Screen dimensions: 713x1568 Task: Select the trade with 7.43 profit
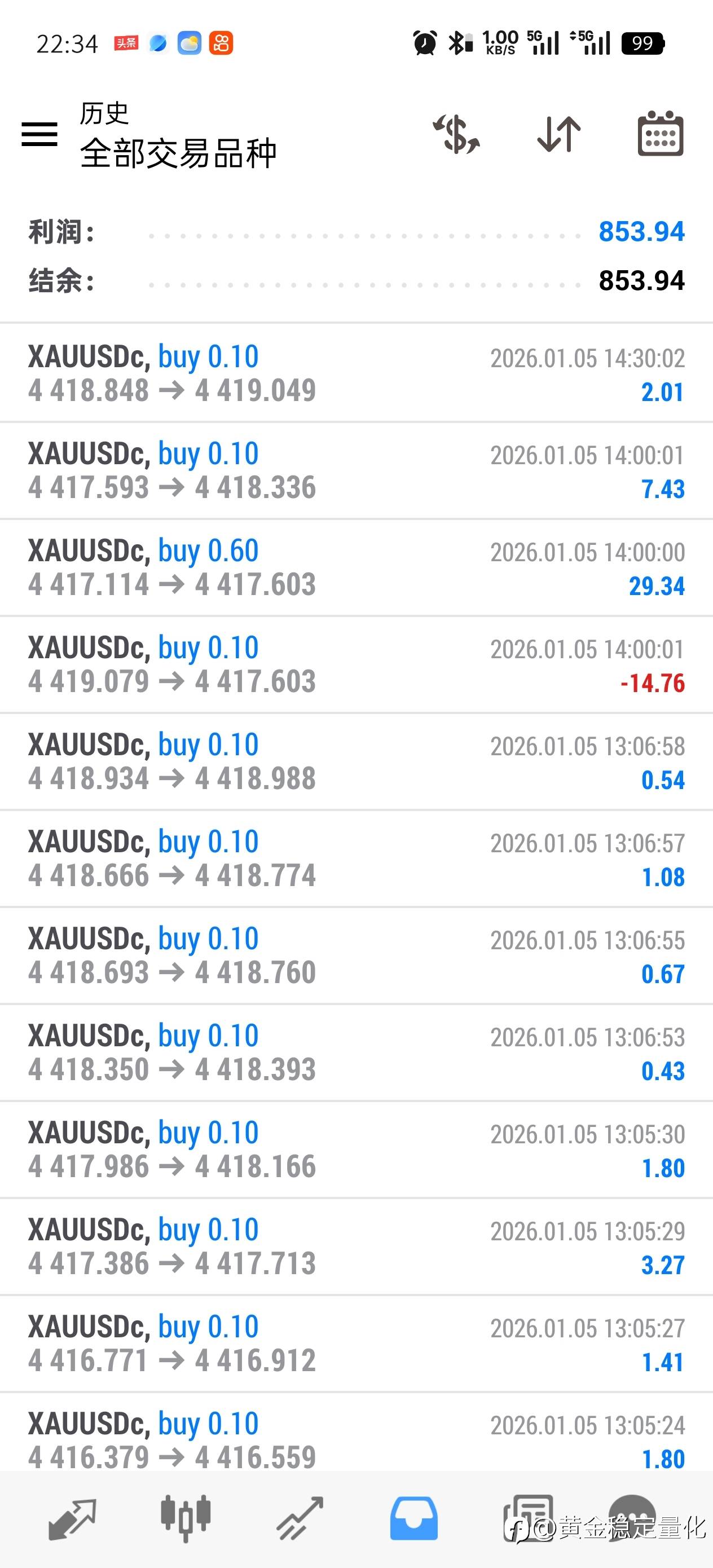click(356, 470)
